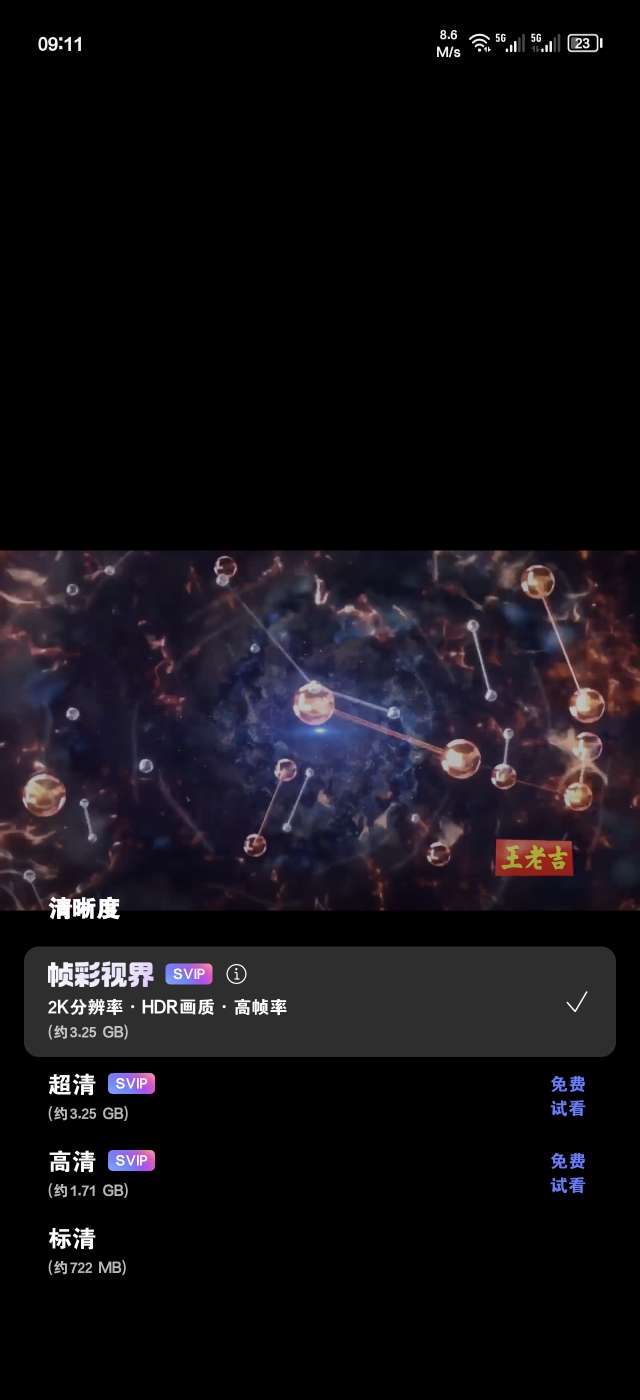Select the 帧彩视界 quality option
This screenshot has height=1400, width=640.
click(300, 1001)
